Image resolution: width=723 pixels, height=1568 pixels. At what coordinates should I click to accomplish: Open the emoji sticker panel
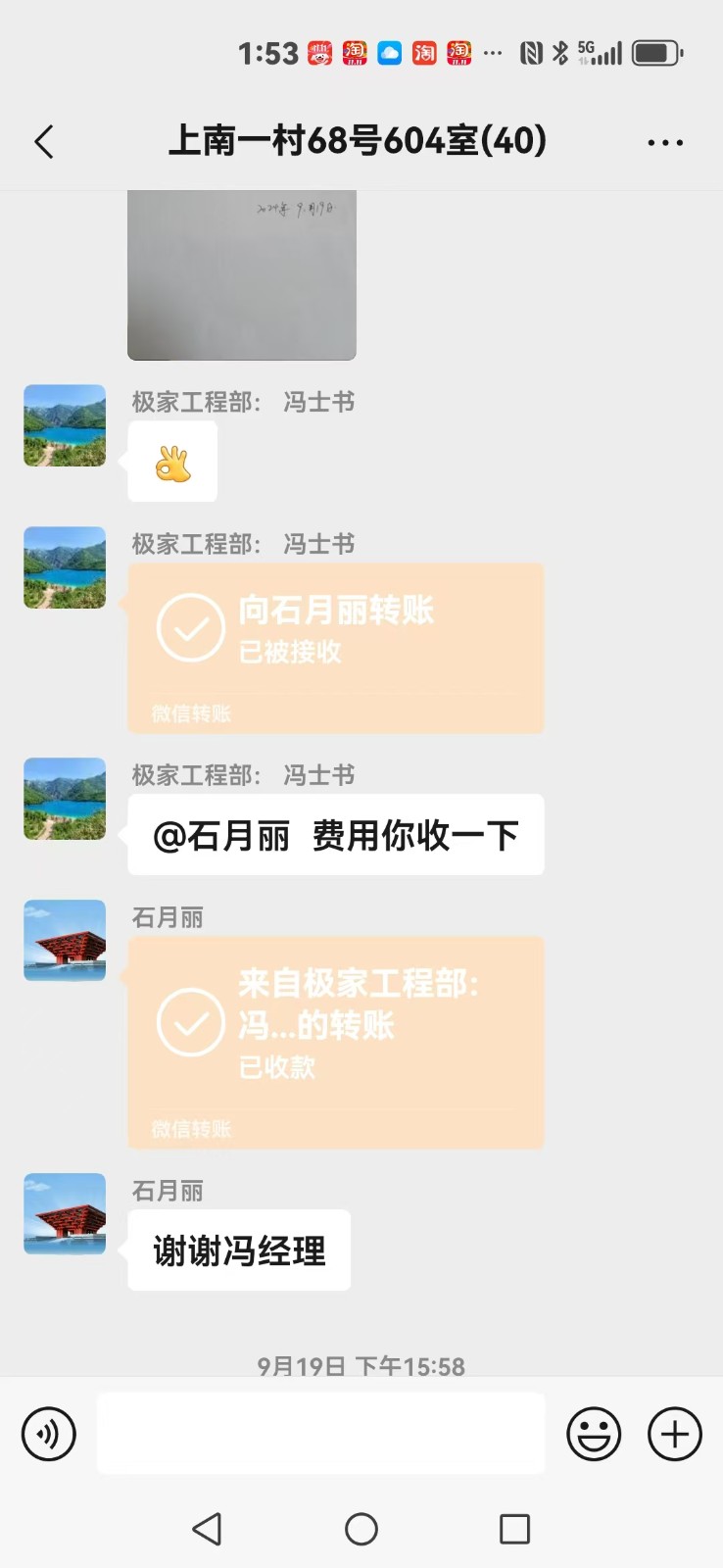[594, 1434]
